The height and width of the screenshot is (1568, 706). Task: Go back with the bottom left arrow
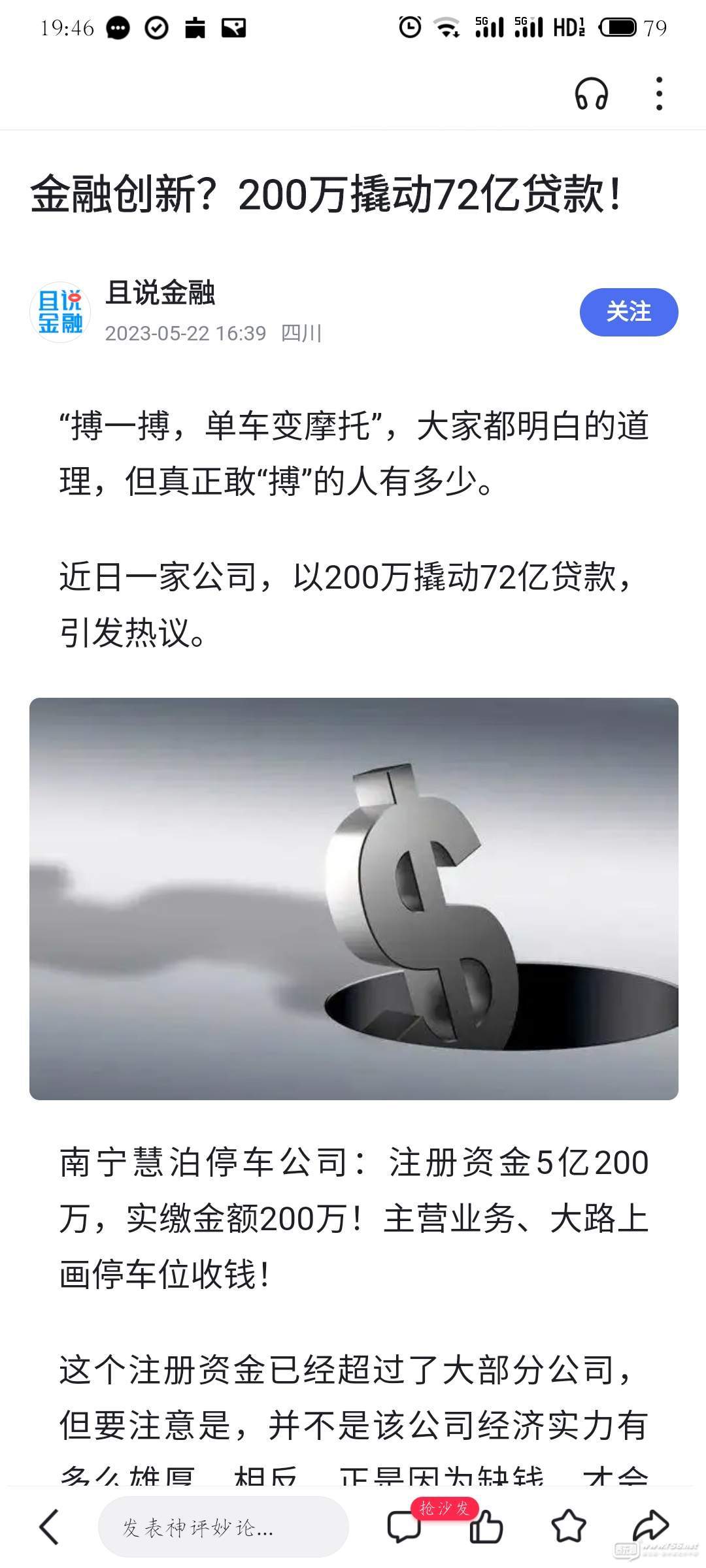pyautogui.click(x=50, y=1527)
